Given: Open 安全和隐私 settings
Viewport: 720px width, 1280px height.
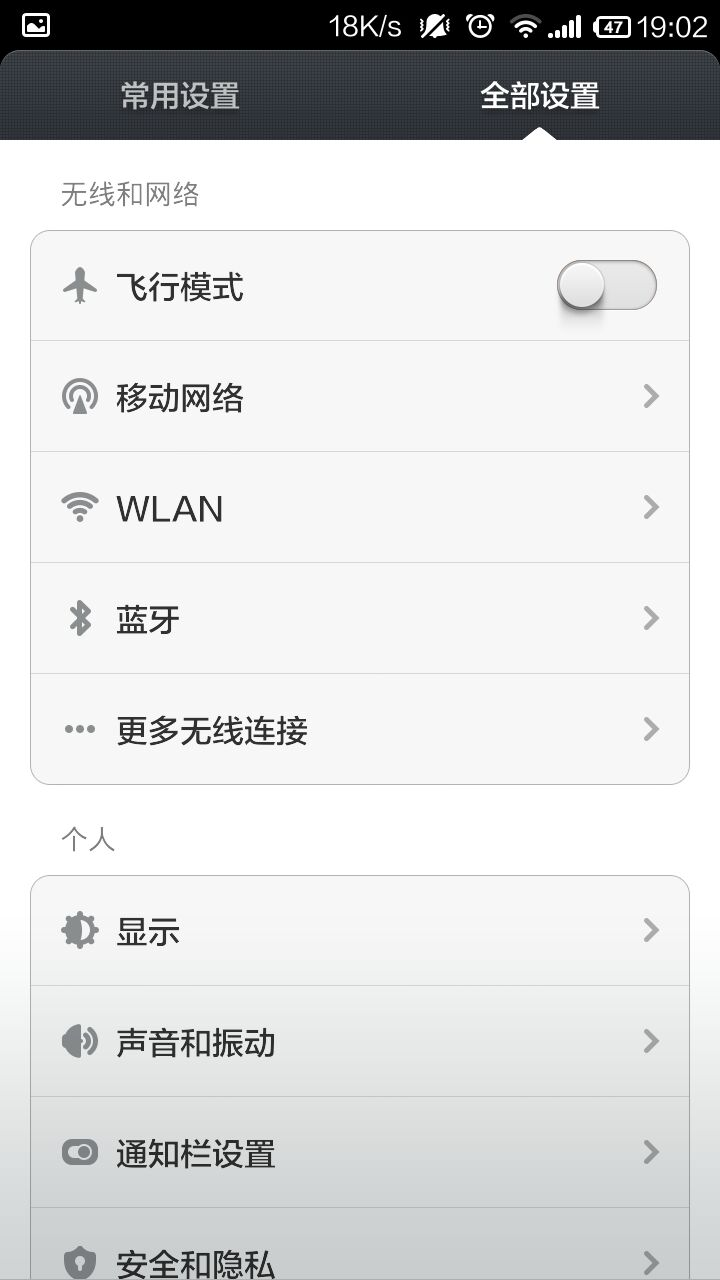Looking at the screenshot, I should point(360,1245).
